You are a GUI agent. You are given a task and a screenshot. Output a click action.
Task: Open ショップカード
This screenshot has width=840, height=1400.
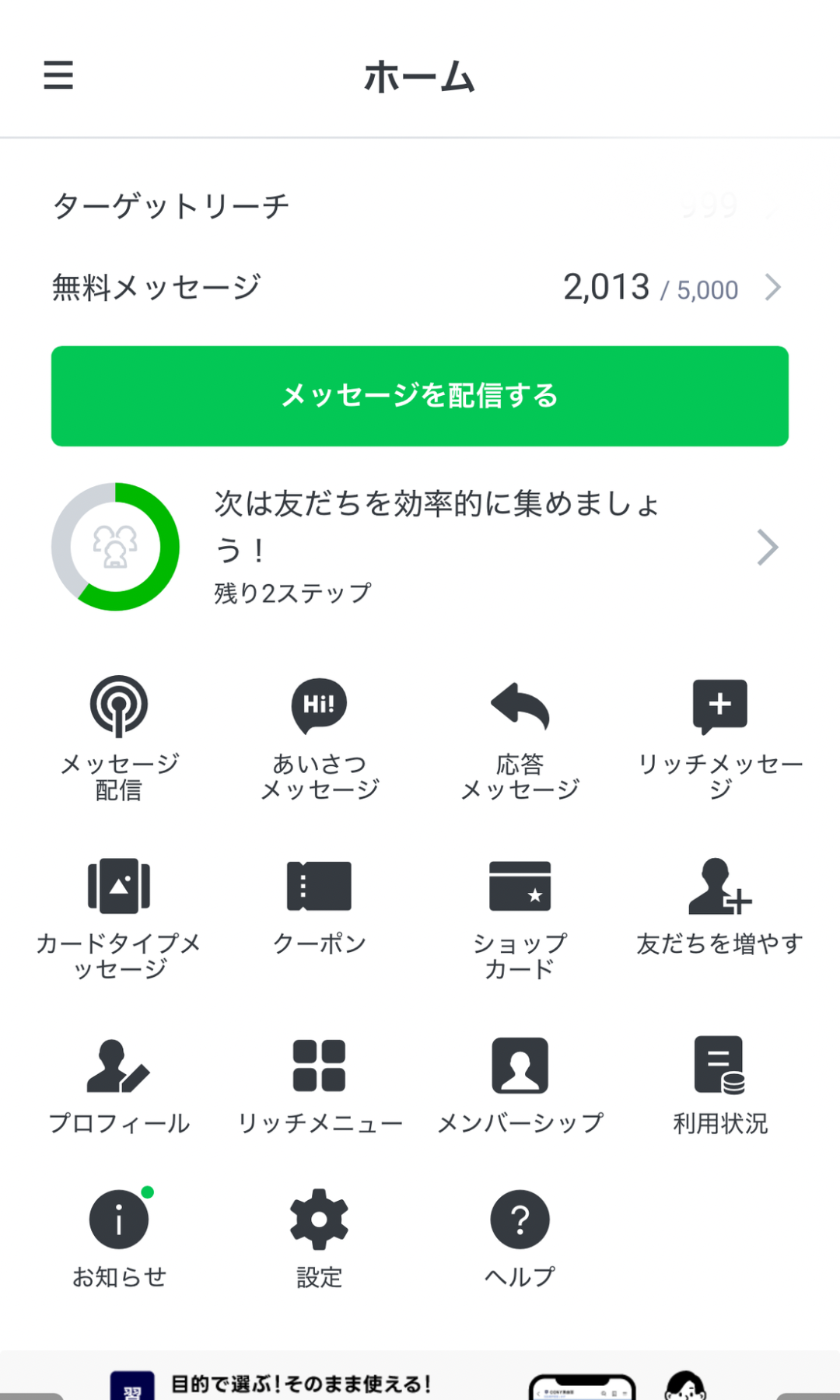click(520, 918)
